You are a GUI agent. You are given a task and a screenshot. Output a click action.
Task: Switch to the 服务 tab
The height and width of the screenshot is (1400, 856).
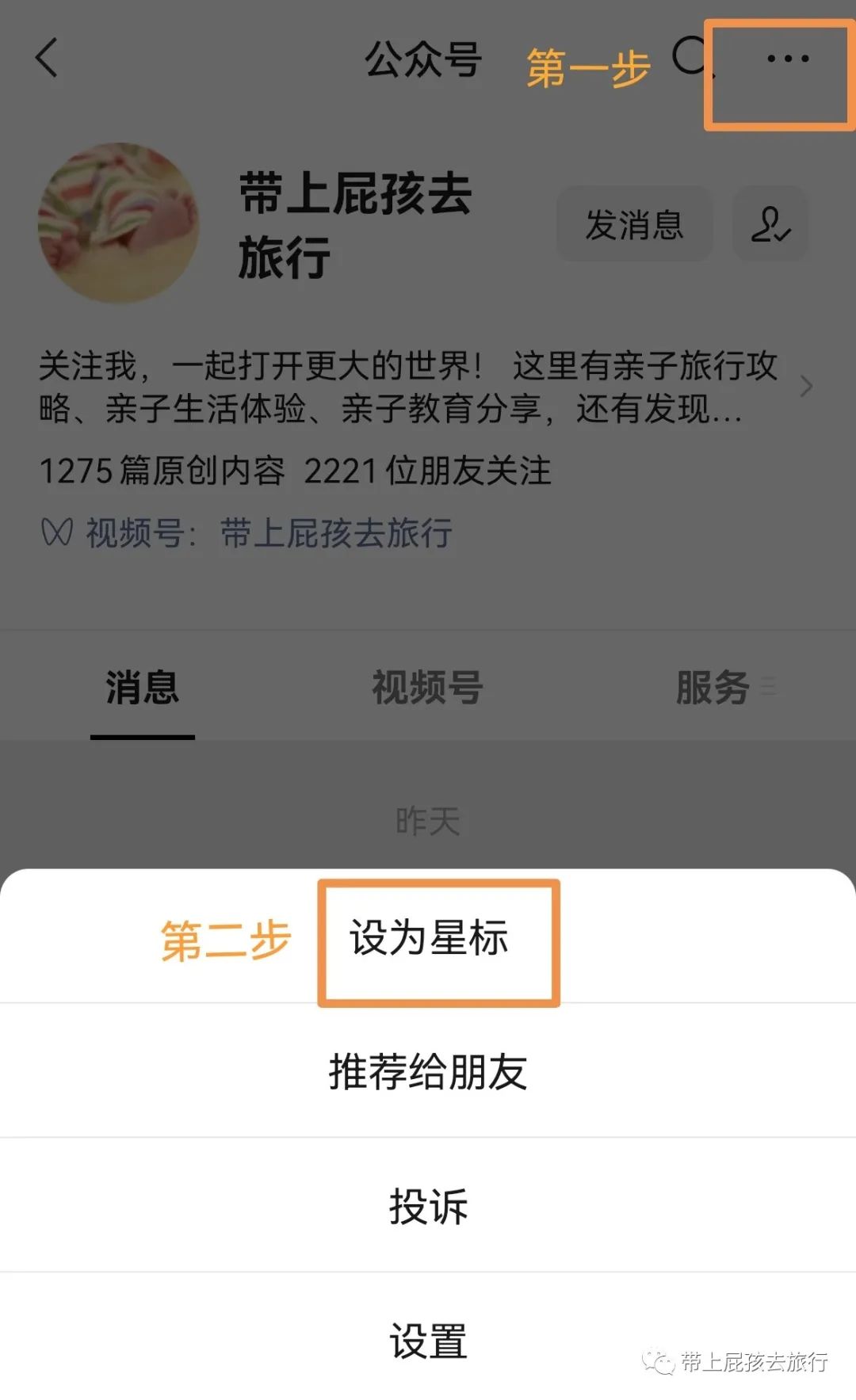(713, 687)
